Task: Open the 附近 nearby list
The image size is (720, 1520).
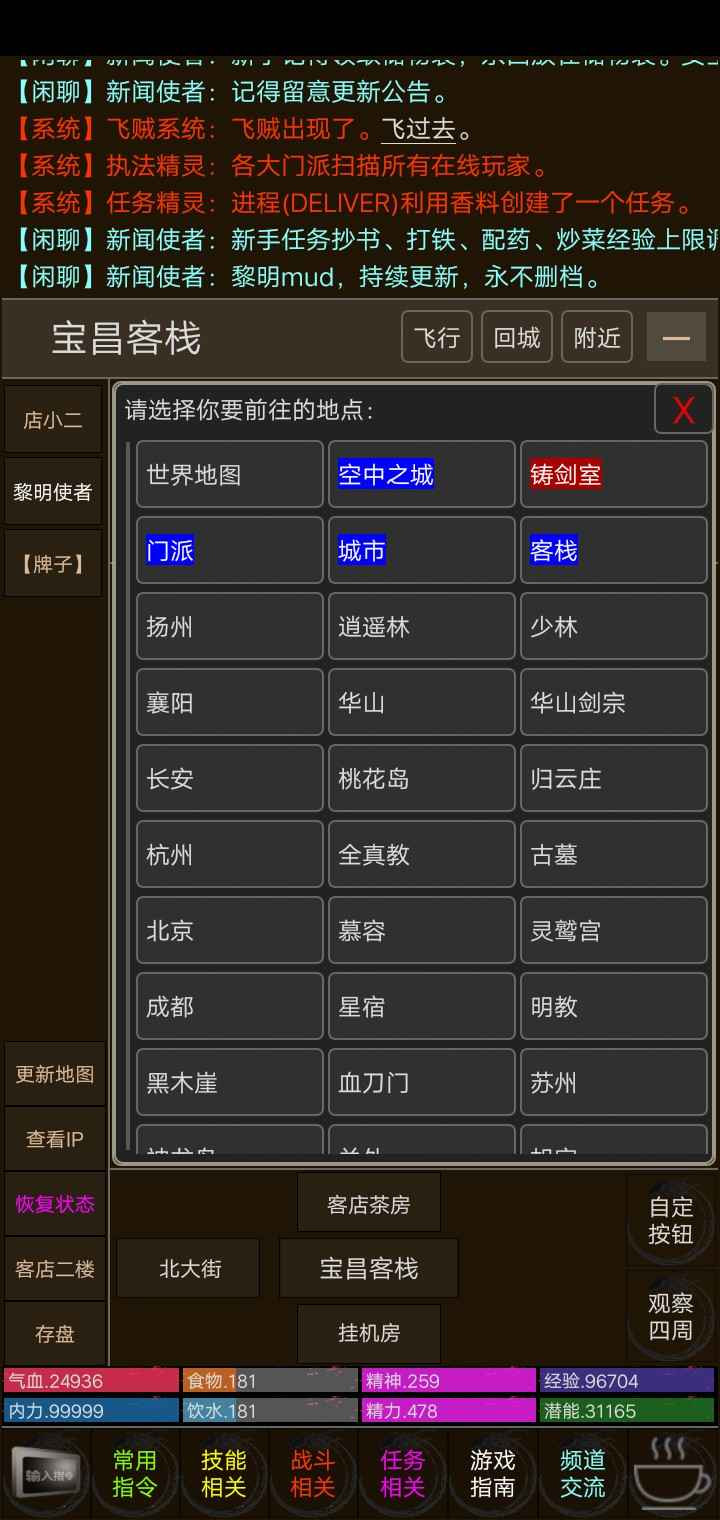Action: pos(597,337)
